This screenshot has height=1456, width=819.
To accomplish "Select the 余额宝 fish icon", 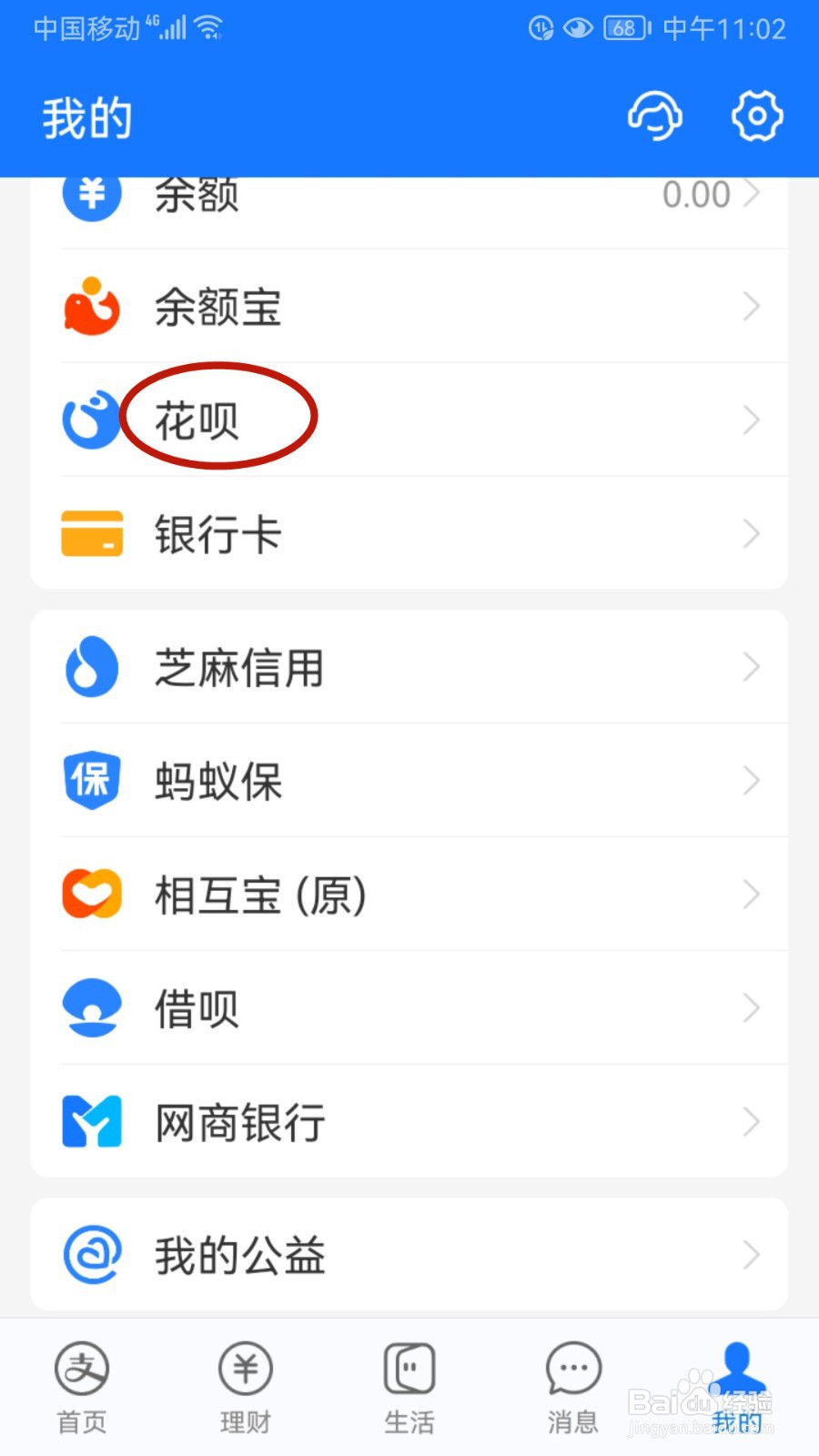I will pos(90,307).
